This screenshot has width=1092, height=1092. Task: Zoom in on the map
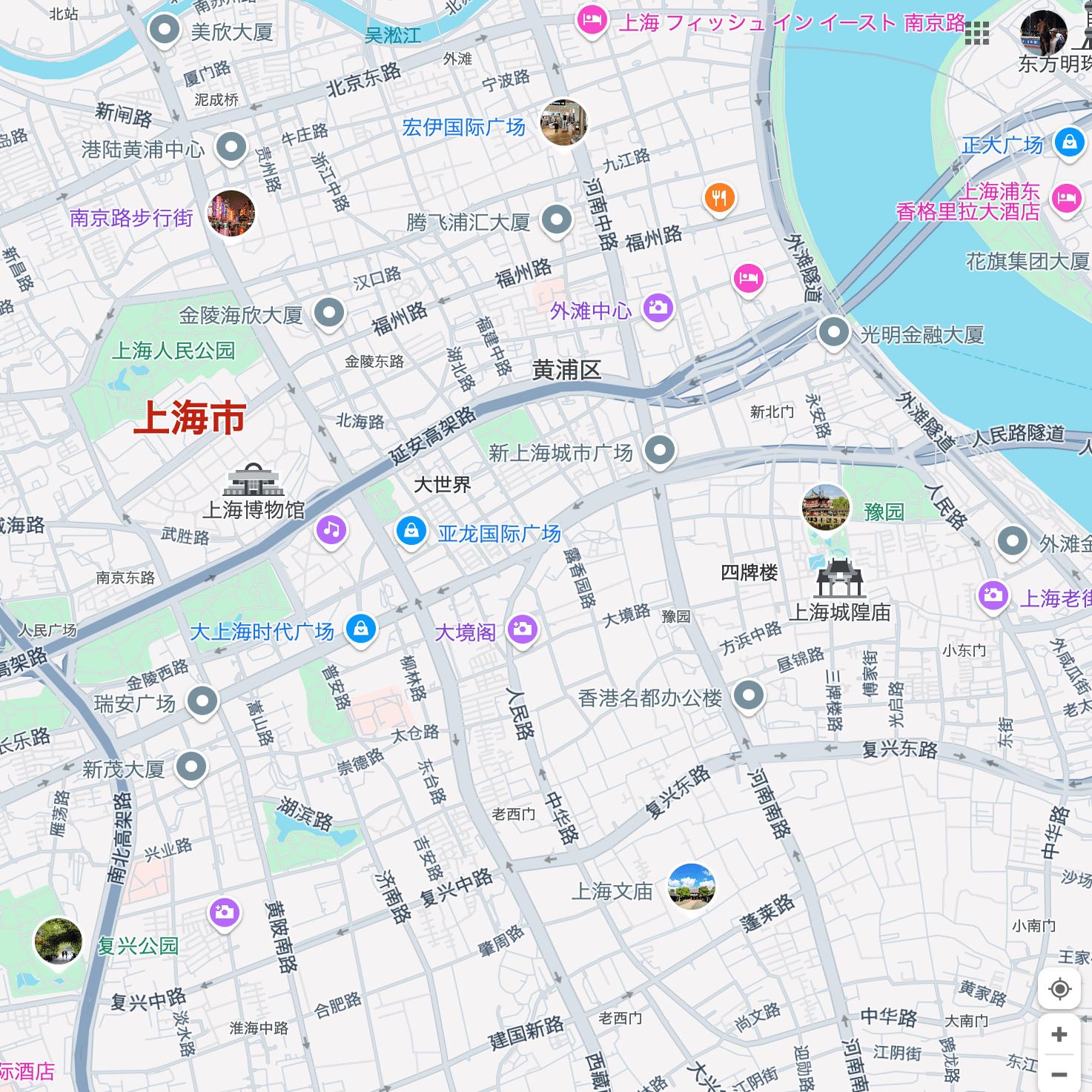pos(1059,1035)
